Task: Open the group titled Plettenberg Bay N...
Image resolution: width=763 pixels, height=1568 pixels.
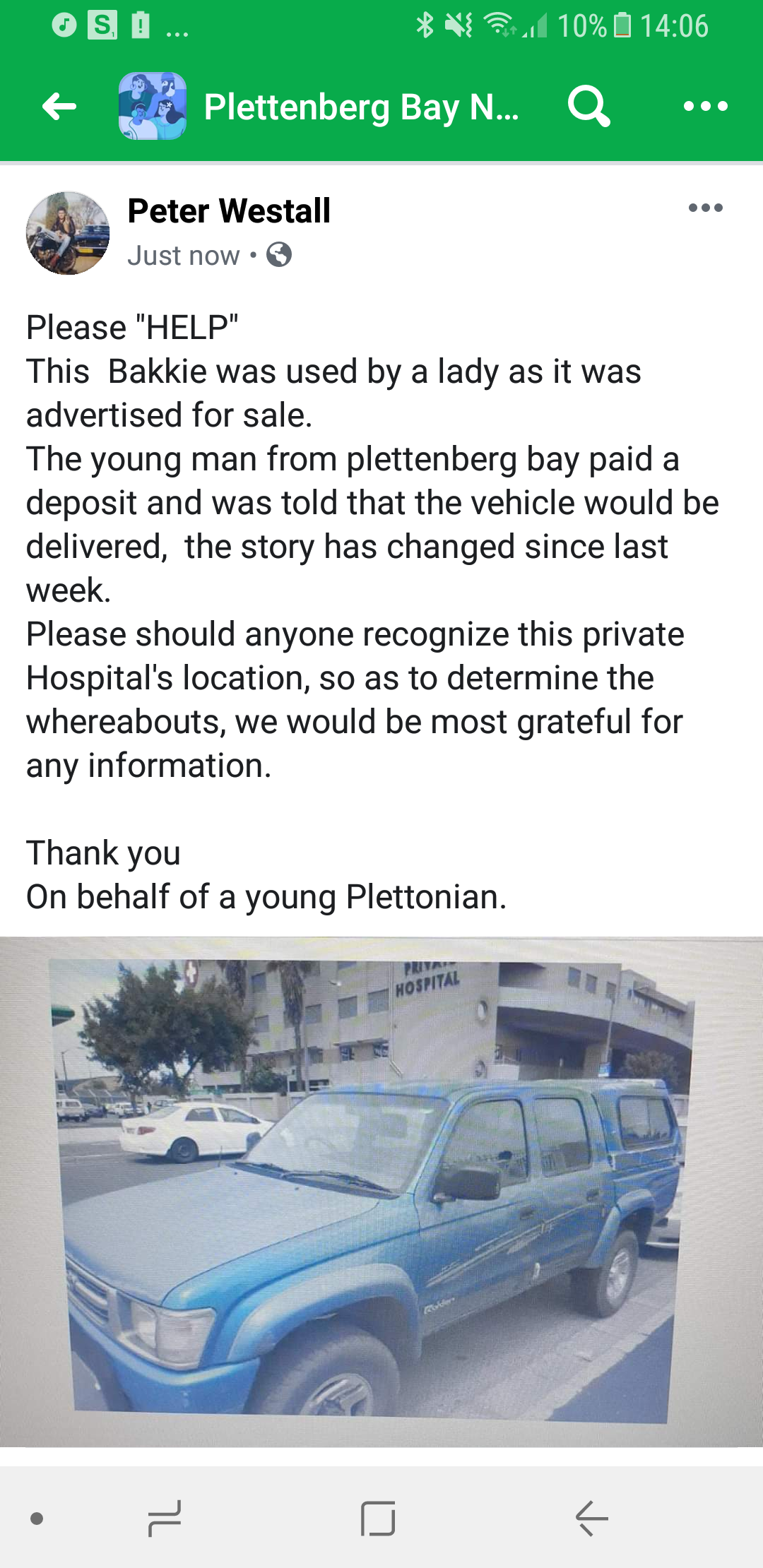Action: tap(362, 106)
